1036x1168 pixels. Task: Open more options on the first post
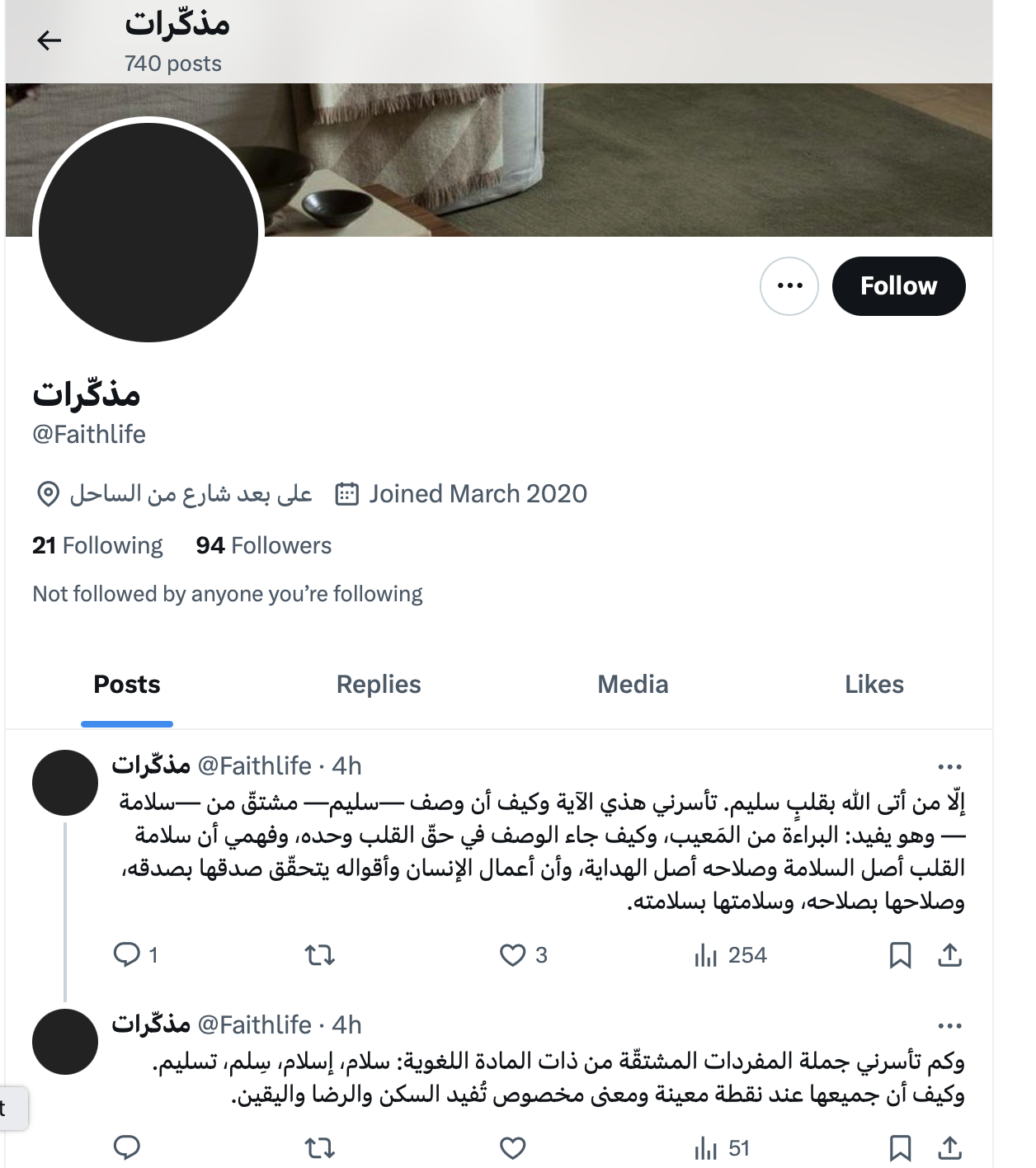click(949, 766)
